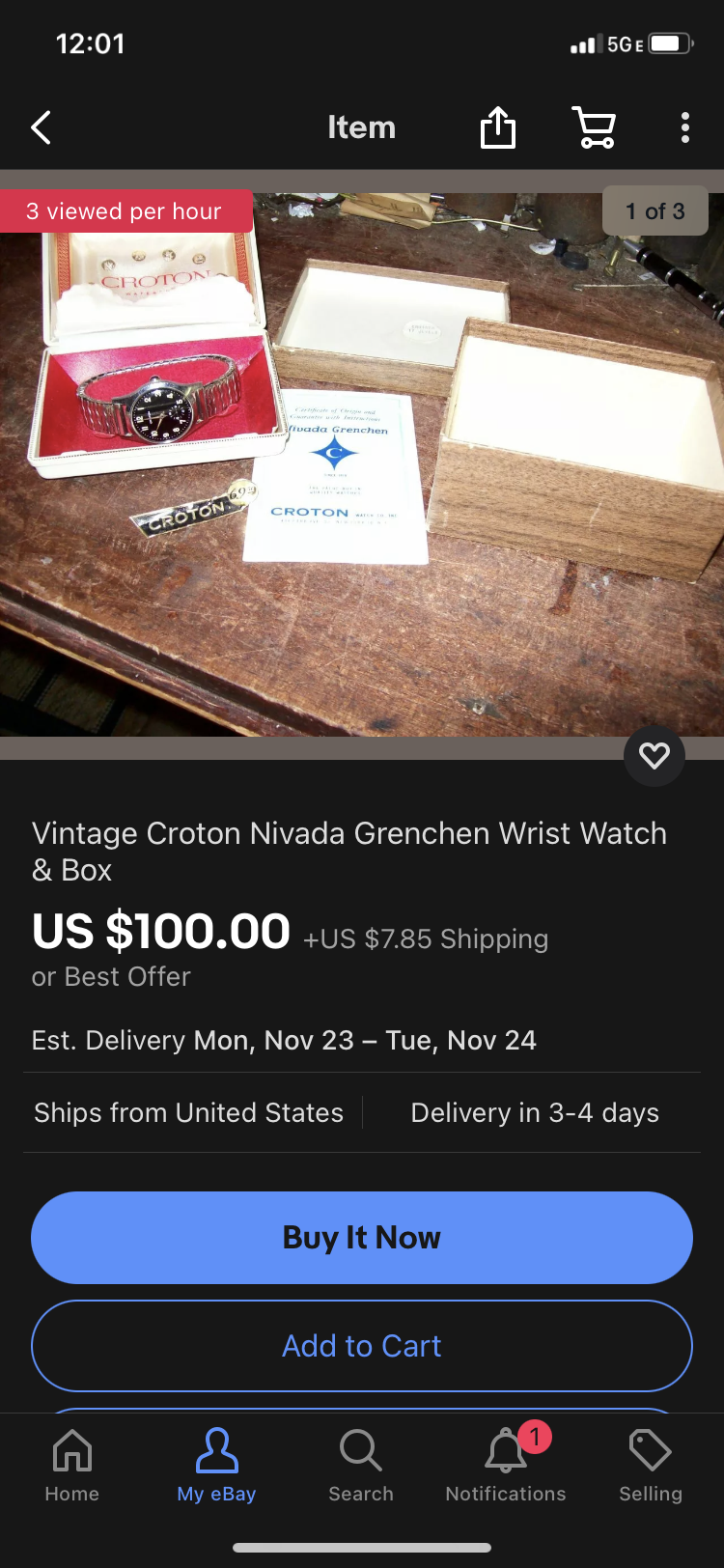Viewport: 724px width, 1568px height.
Task: Share this watch listing
Action: tap(498, 127)
